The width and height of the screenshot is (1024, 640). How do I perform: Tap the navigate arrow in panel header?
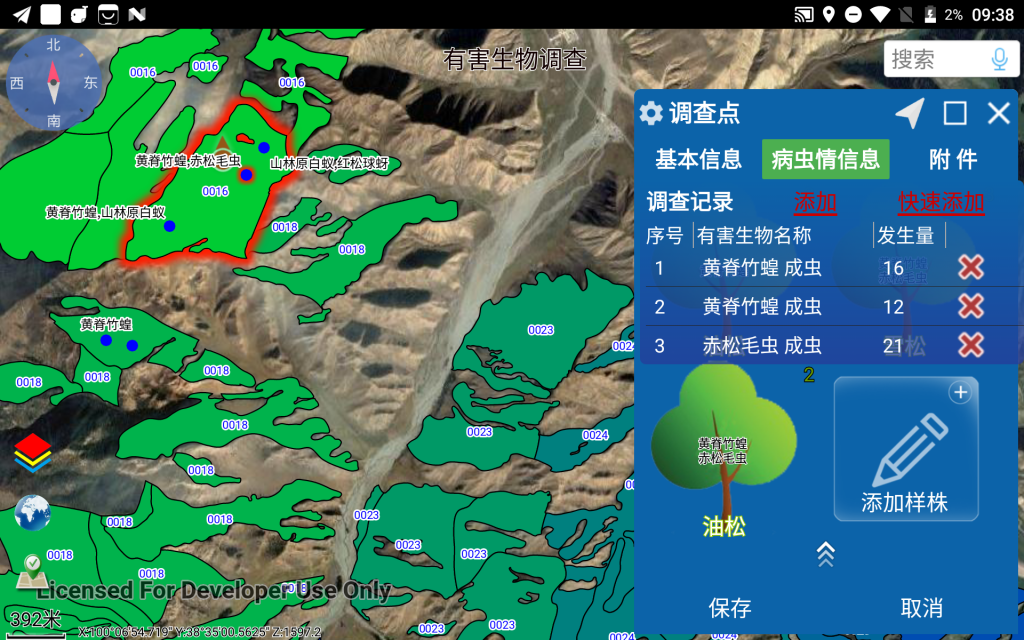point(909,113)
